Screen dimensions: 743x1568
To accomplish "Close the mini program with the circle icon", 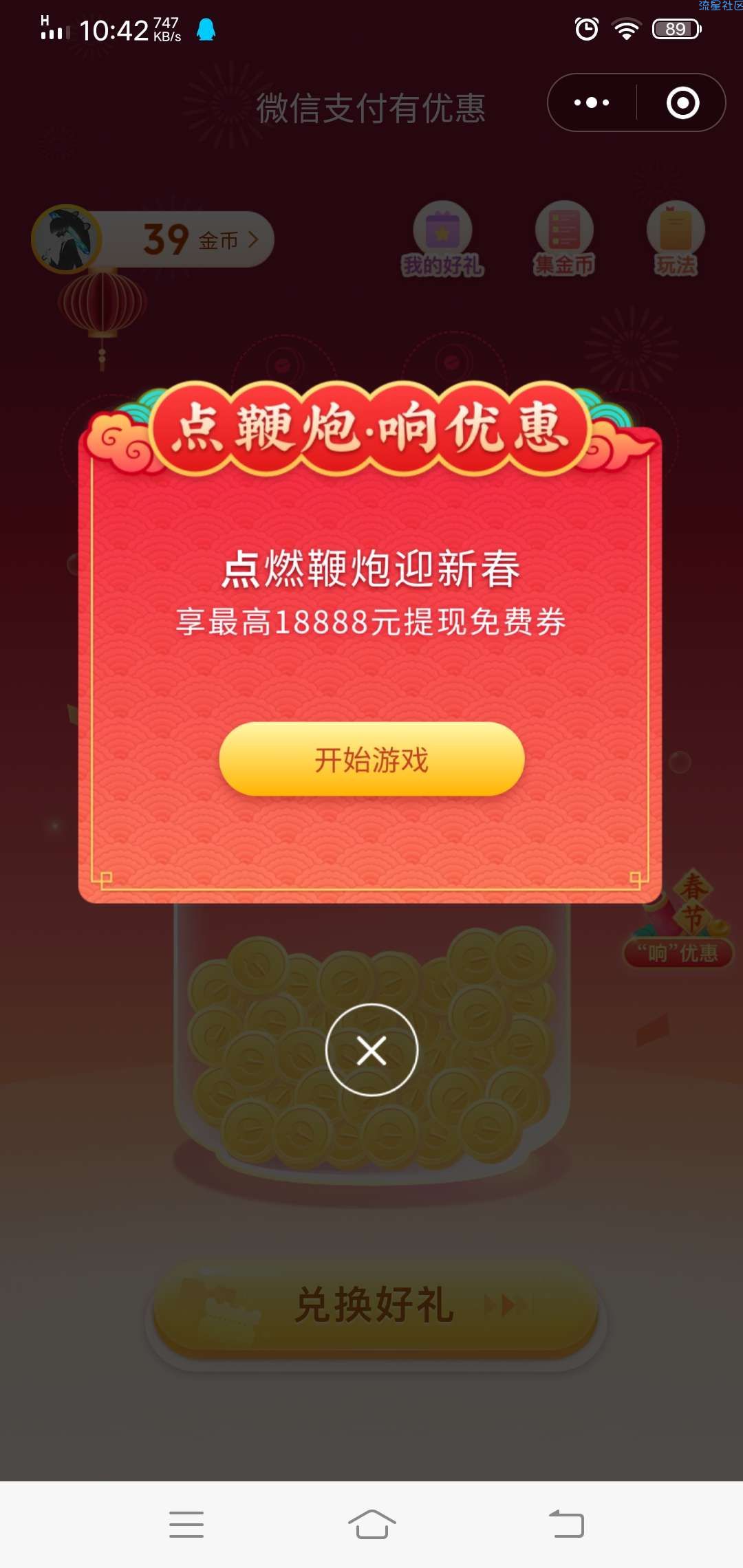I will [x=682, y=103].
